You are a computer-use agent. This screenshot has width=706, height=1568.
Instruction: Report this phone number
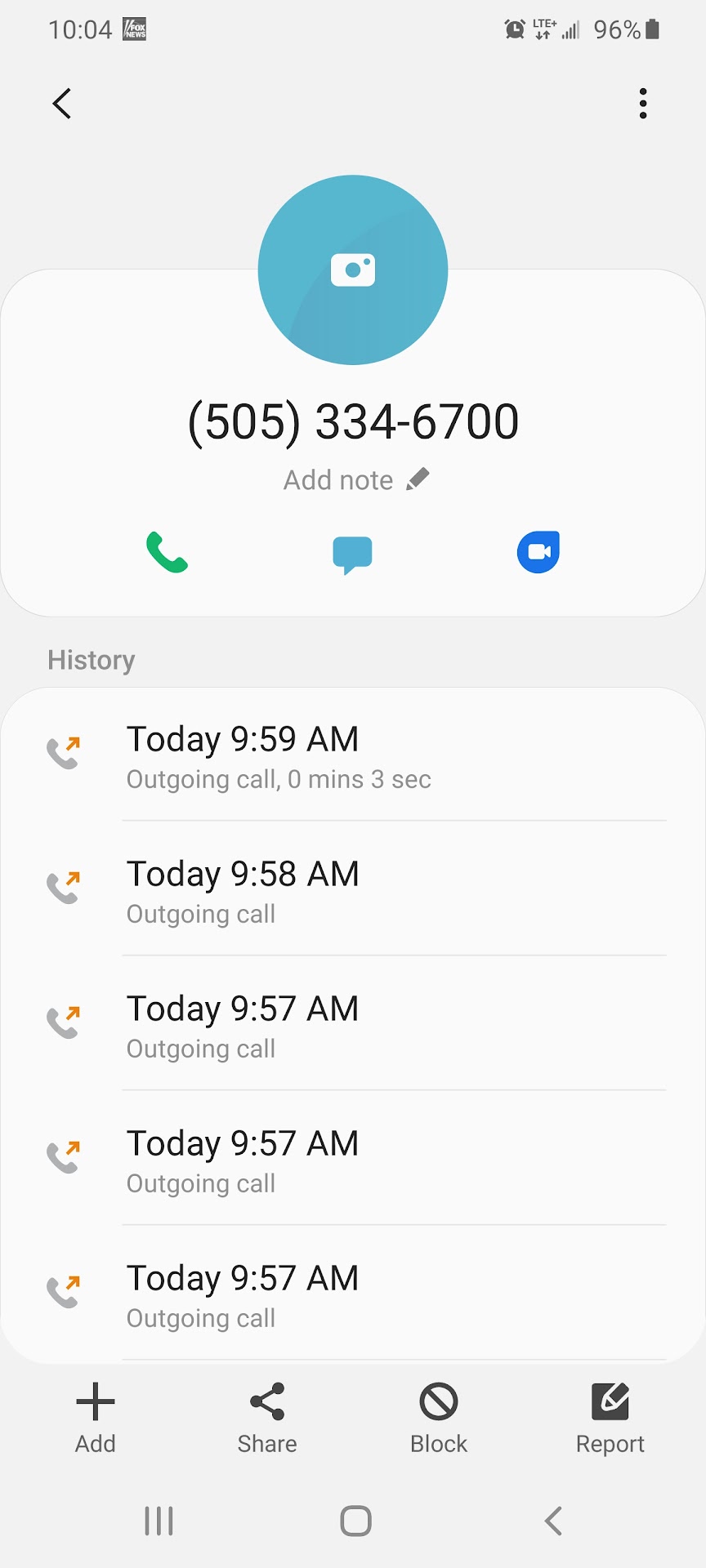610,1418
